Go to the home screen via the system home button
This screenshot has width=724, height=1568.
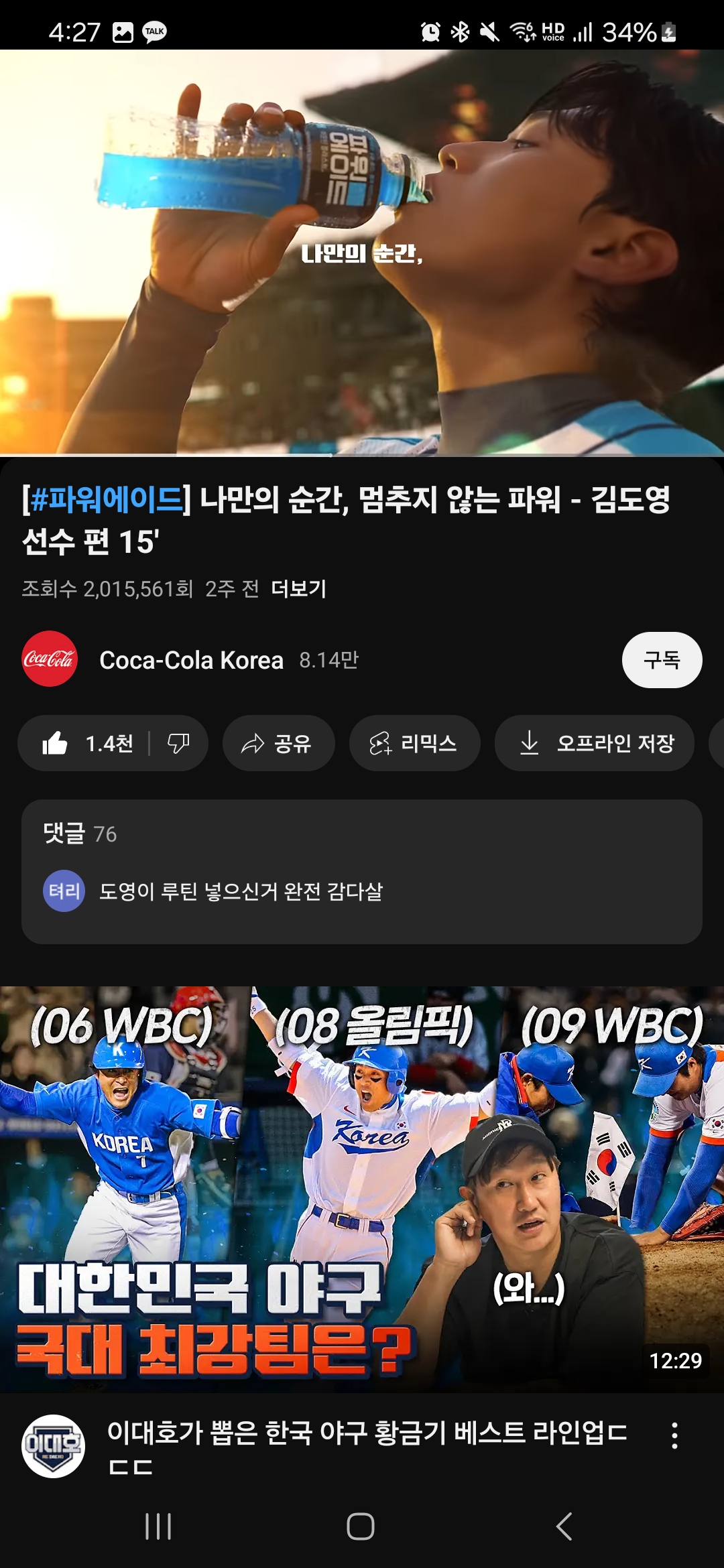coord(361,1526)
